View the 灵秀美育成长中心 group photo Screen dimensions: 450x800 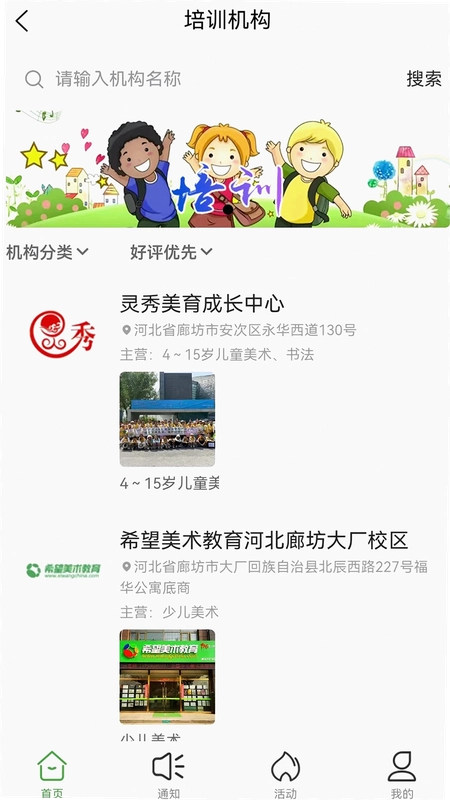click(x=167, y=419)
